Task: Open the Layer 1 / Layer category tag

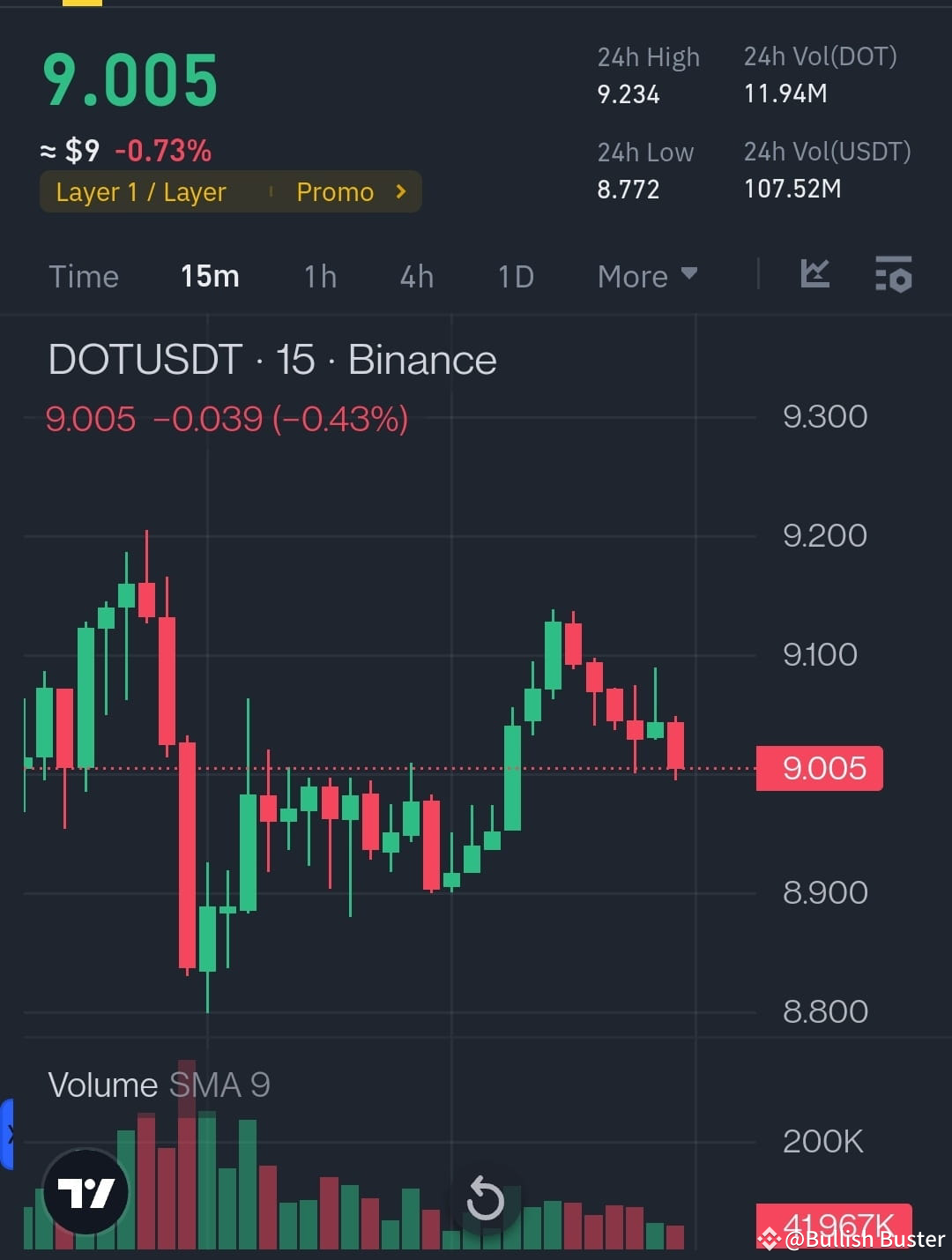Action: (141, 191)
